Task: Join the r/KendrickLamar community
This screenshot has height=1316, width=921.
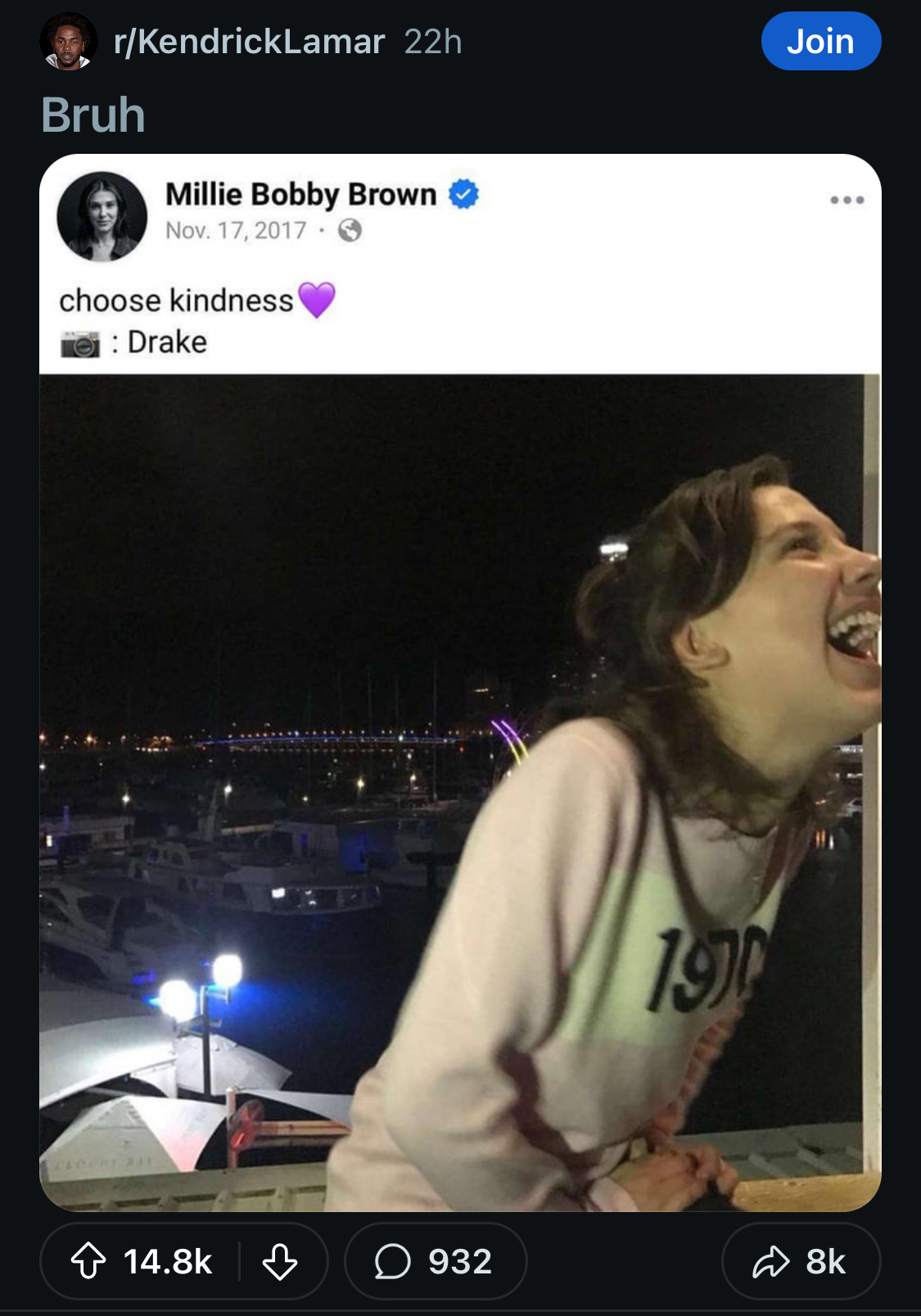Action: (x=820, y=41)
